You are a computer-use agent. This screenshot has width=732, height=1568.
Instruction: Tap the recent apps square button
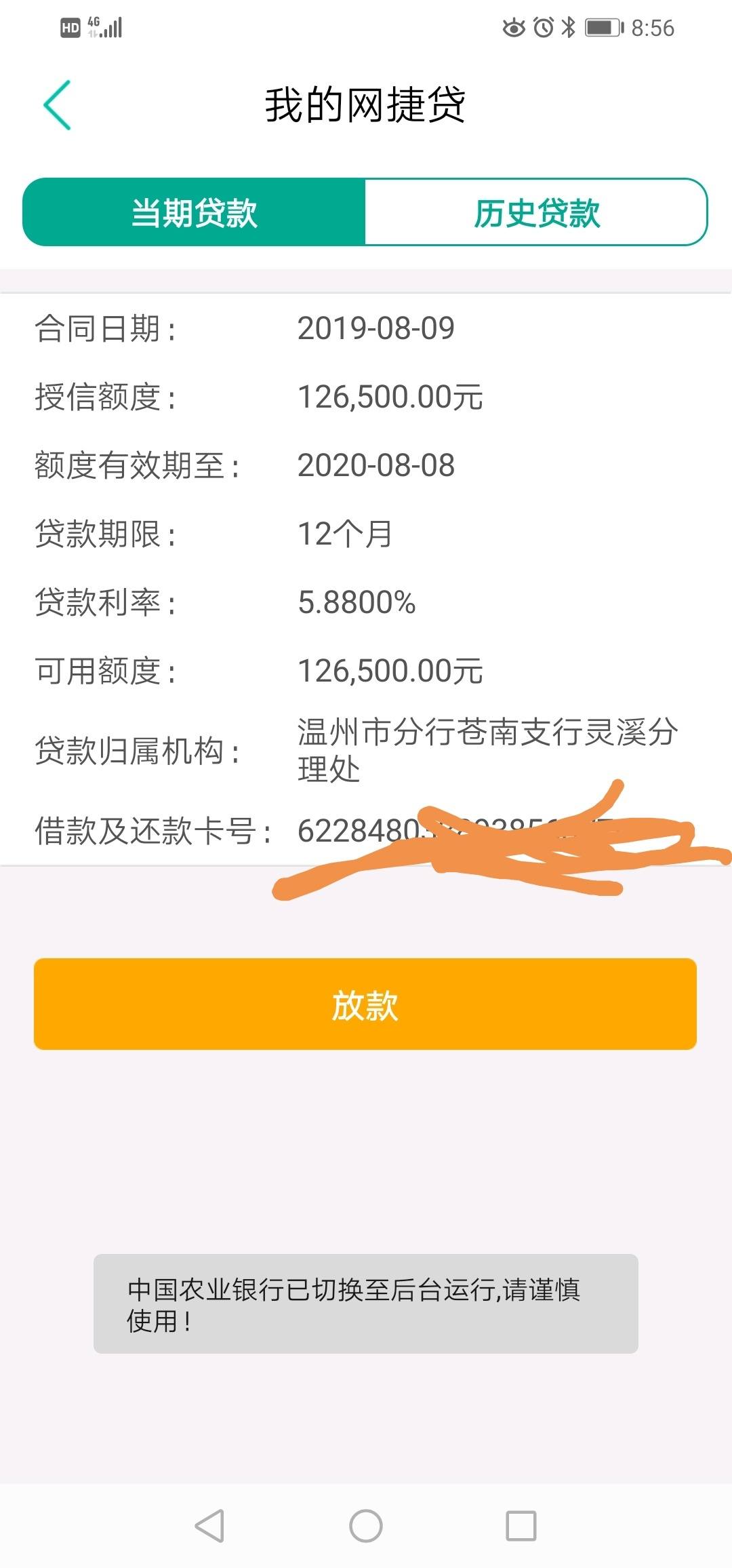point(522,1526)
